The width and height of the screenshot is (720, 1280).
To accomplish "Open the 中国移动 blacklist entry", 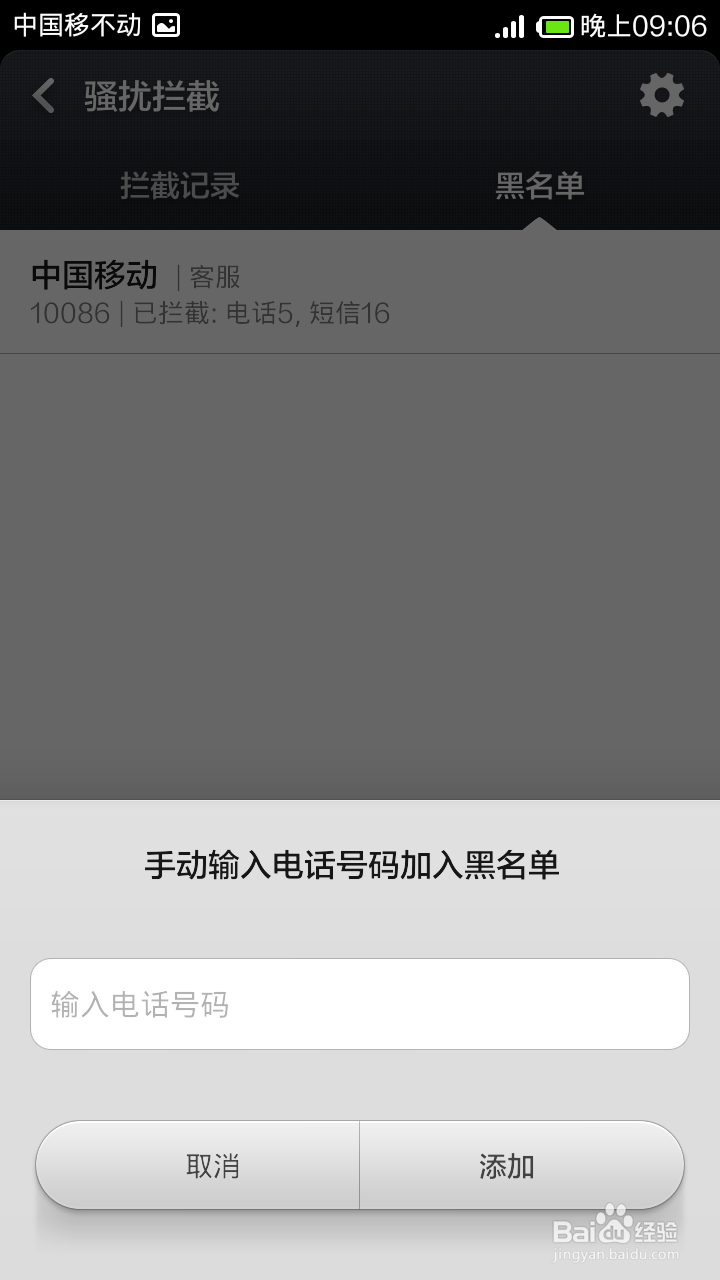I will (360, 290).
